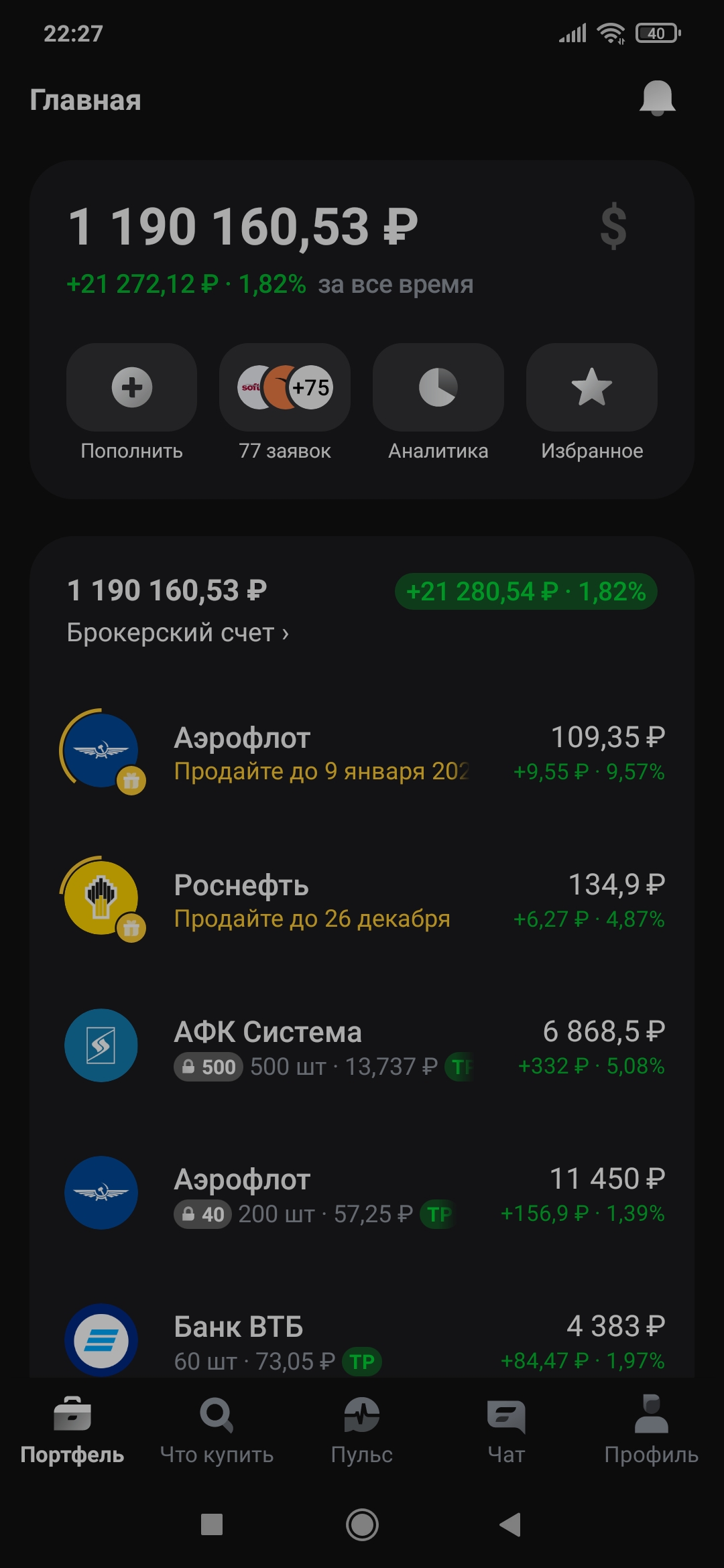Screen dimensions: 724x1568
Task: Open Роснефть gift offer until 26 декабря
Action: [x=362, y=901]
